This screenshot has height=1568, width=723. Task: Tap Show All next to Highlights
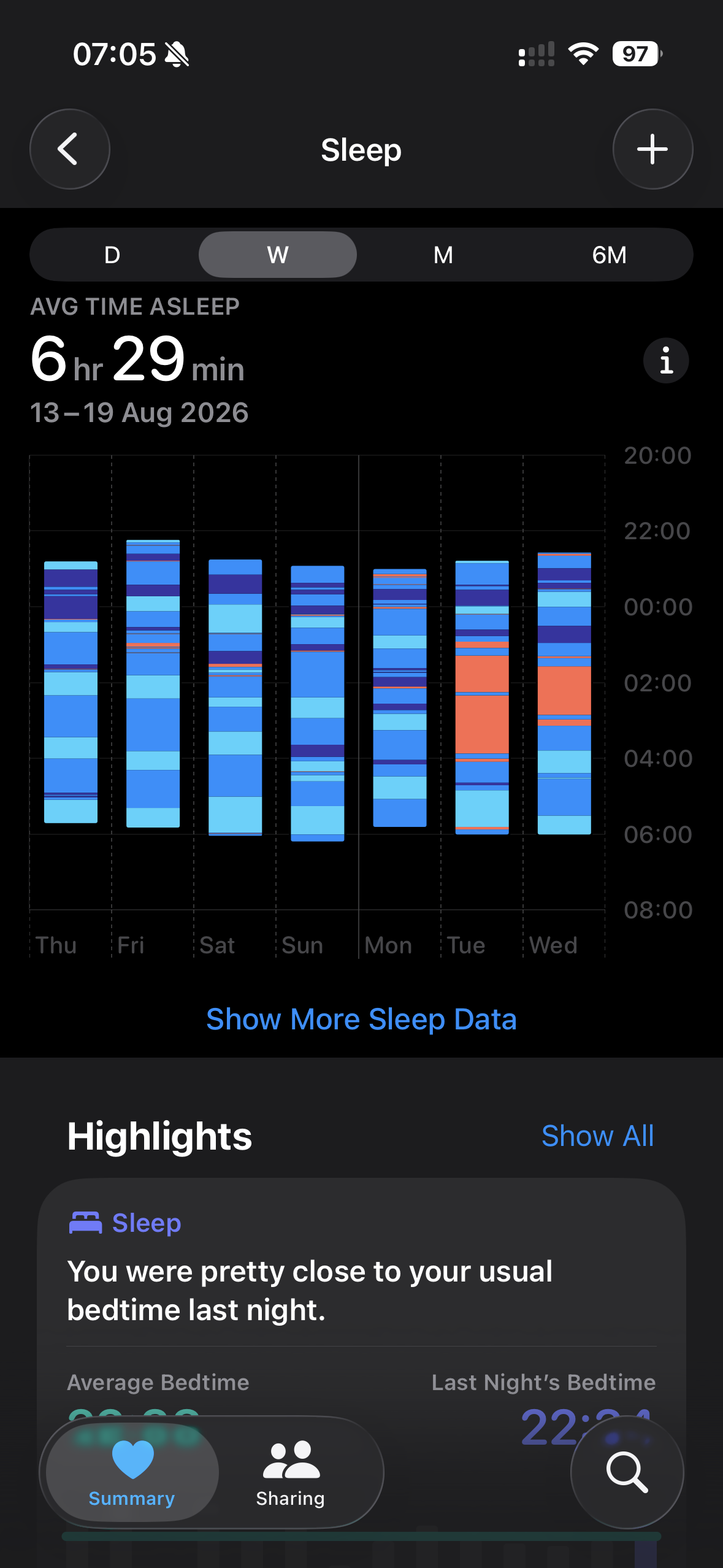click(597, 1136)
